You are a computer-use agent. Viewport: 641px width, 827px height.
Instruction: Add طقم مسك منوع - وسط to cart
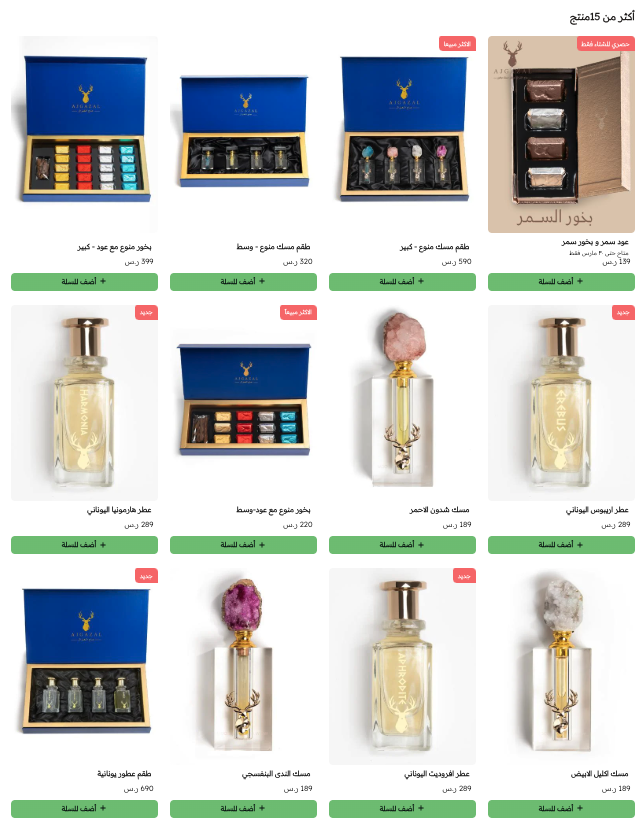coord(243,282)
